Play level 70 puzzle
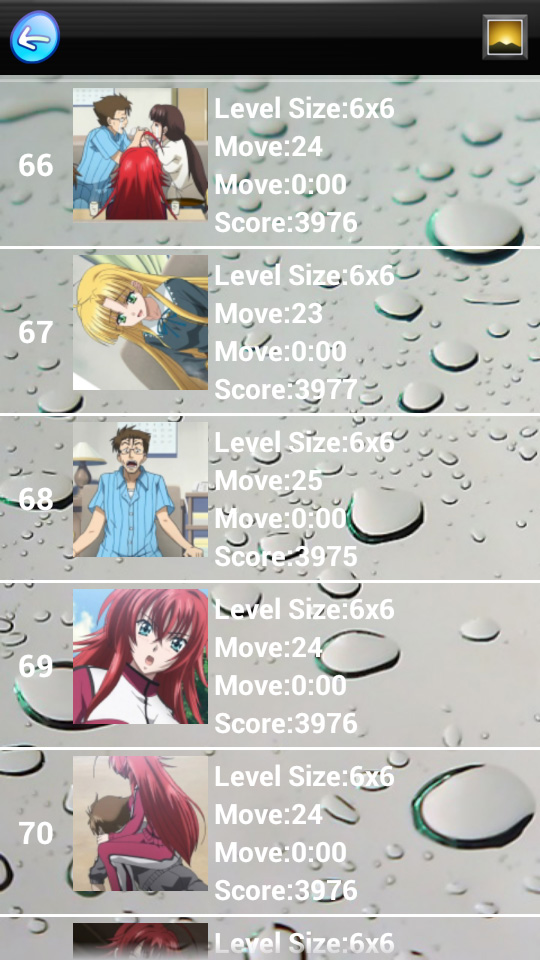The image size is (540, 960). tap(270, 832)
